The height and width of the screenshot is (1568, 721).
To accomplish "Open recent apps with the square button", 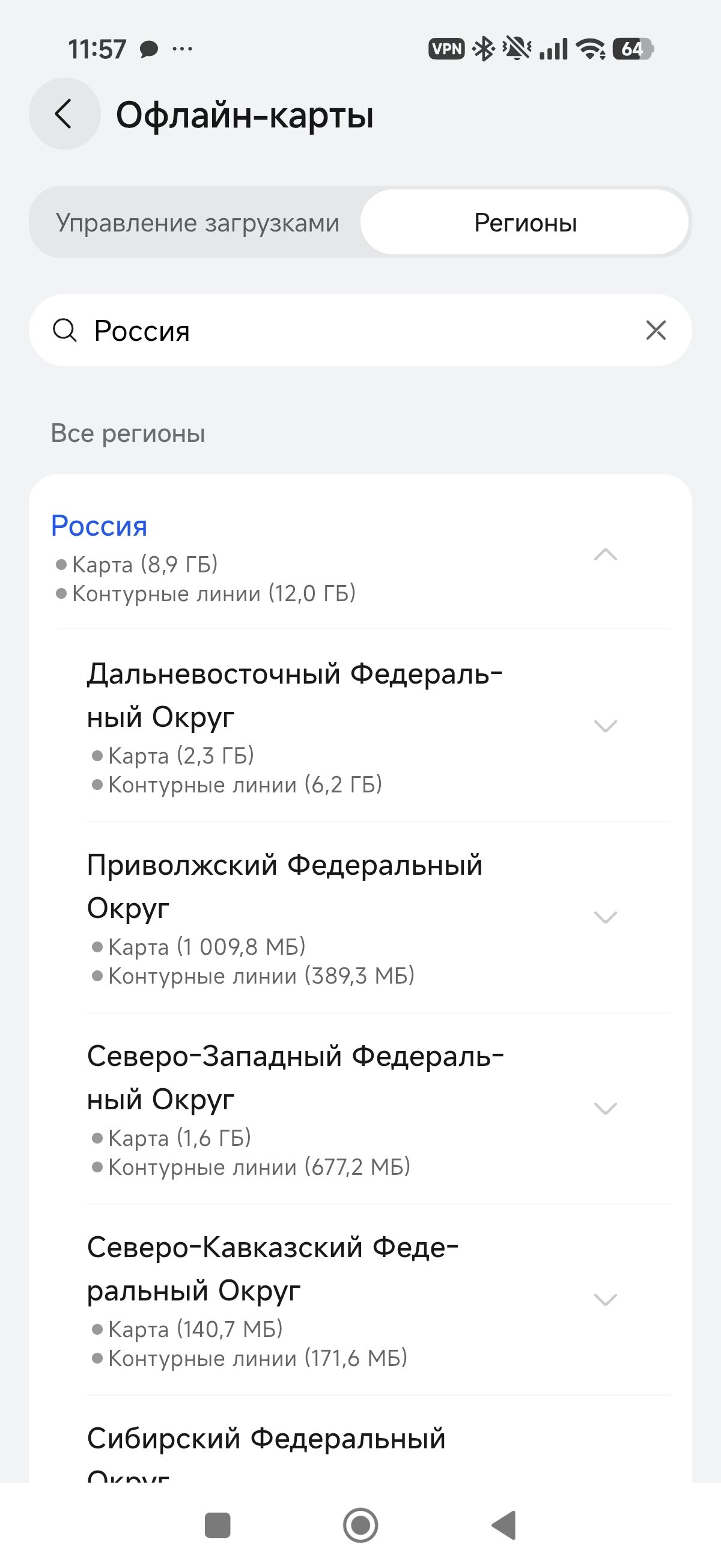I will 218,1525.
